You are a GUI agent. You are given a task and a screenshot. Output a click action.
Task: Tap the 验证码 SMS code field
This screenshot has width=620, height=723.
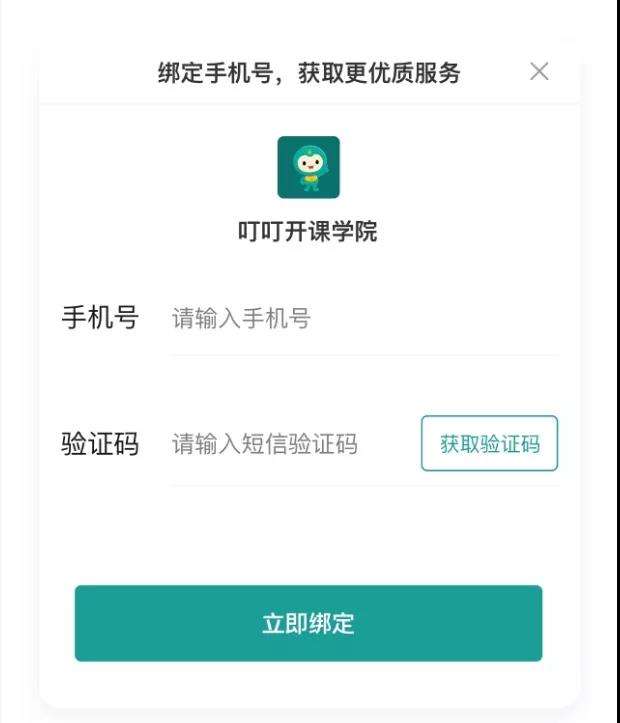[290, 444]
